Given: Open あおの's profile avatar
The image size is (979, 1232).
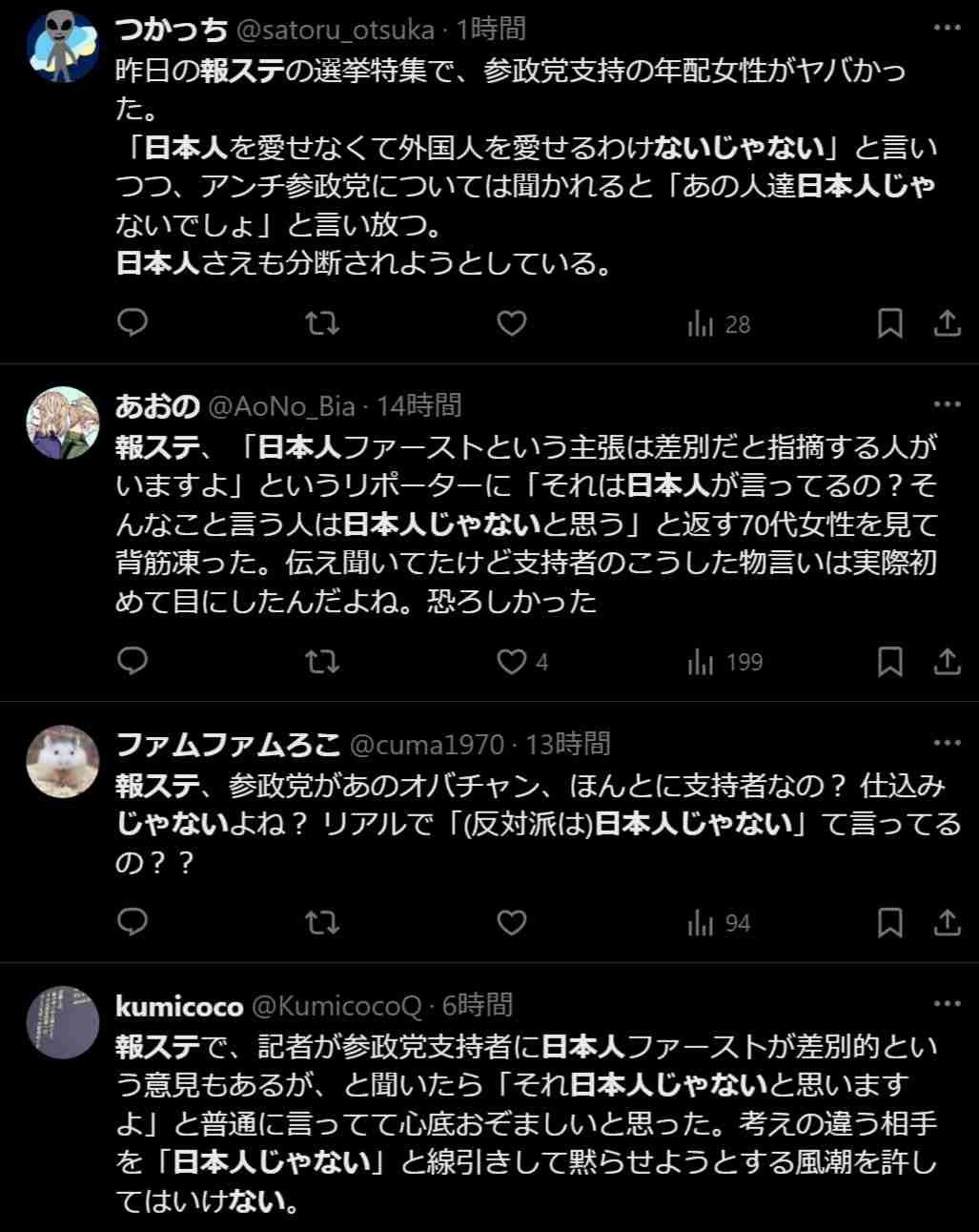Looking at the screenshot, I should (x=63, y=423).
